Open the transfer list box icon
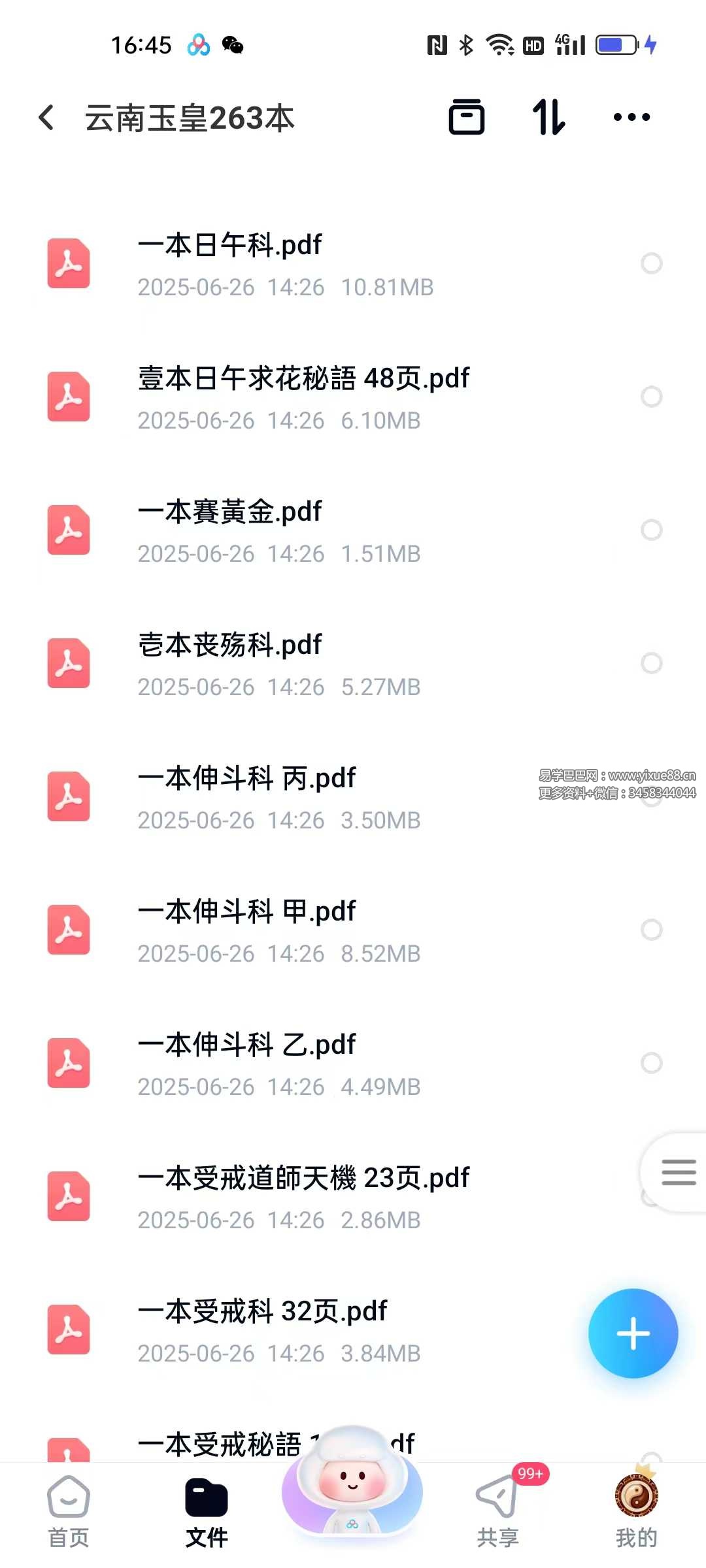Image resolution: width=706 pixels, height=1568 pixels. [x=466, y=118]
